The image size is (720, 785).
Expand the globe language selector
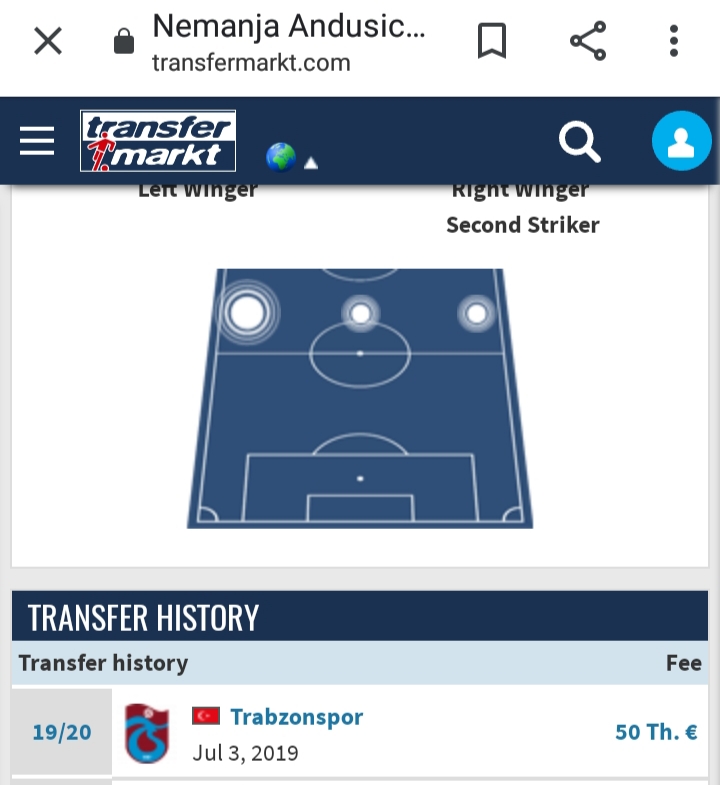[x=291, y=158]
